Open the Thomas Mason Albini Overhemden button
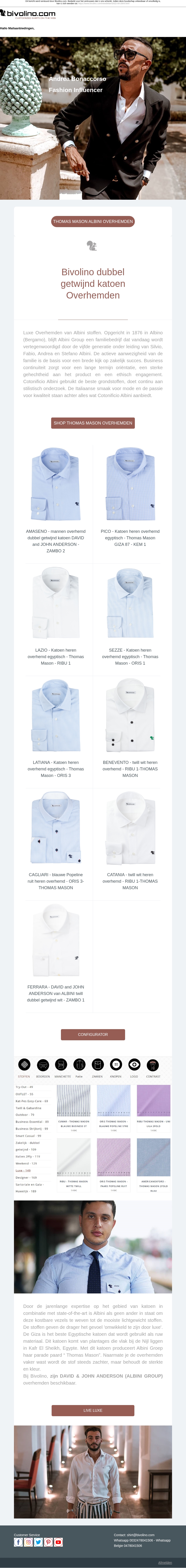This screenshot has height=1568, width=186. [93, 222]
